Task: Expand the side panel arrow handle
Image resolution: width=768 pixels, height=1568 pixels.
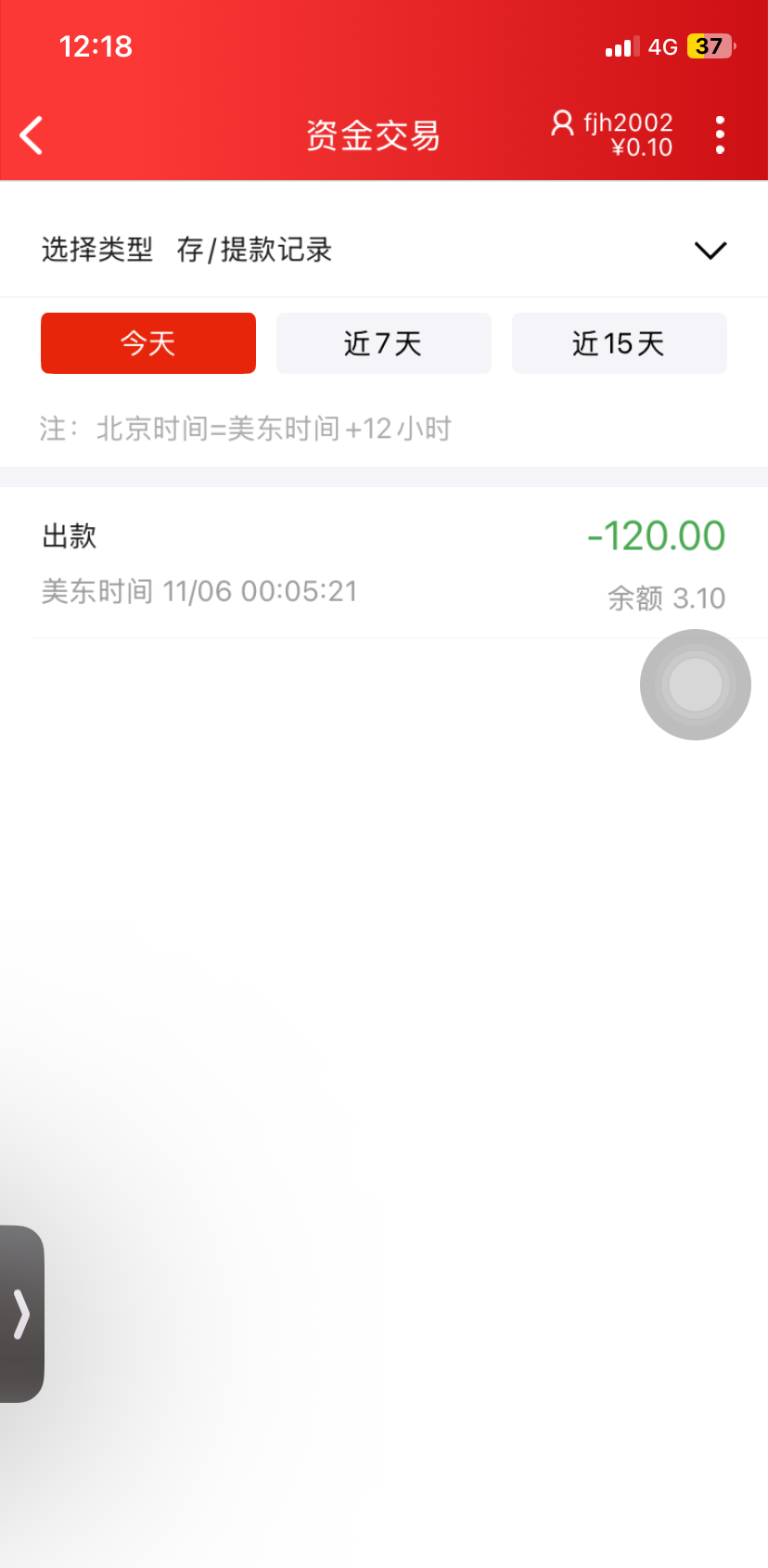Action: pos(21,1314)
